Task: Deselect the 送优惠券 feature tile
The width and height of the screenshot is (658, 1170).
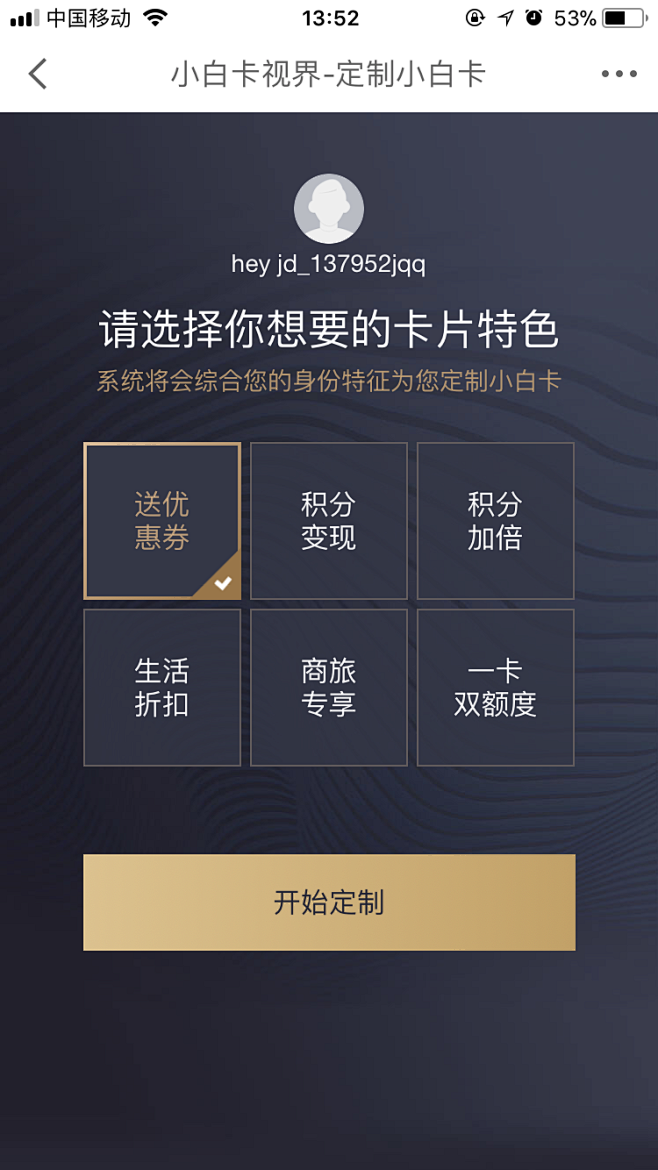Action: point(162,521)
